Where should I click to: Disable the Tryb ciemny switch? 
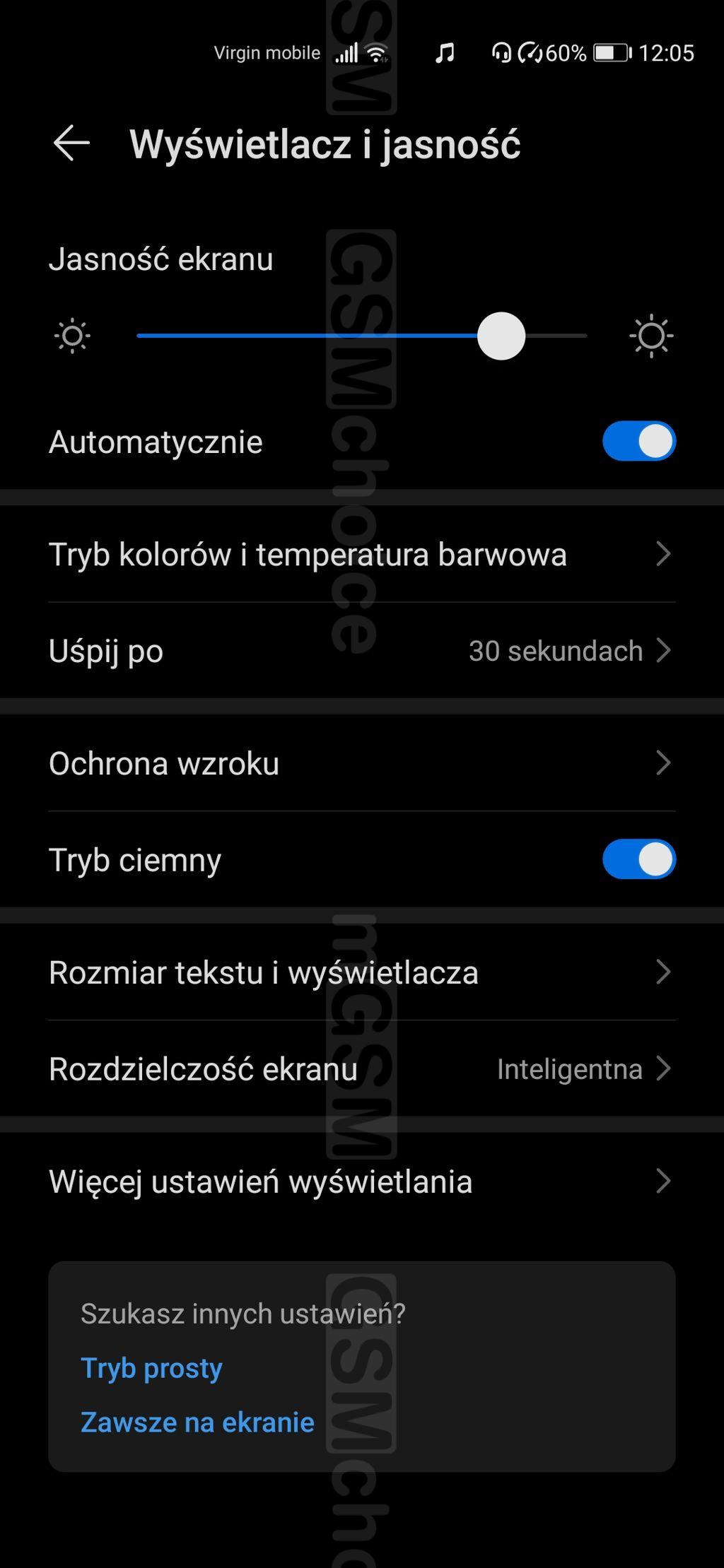tap(638, 860)
